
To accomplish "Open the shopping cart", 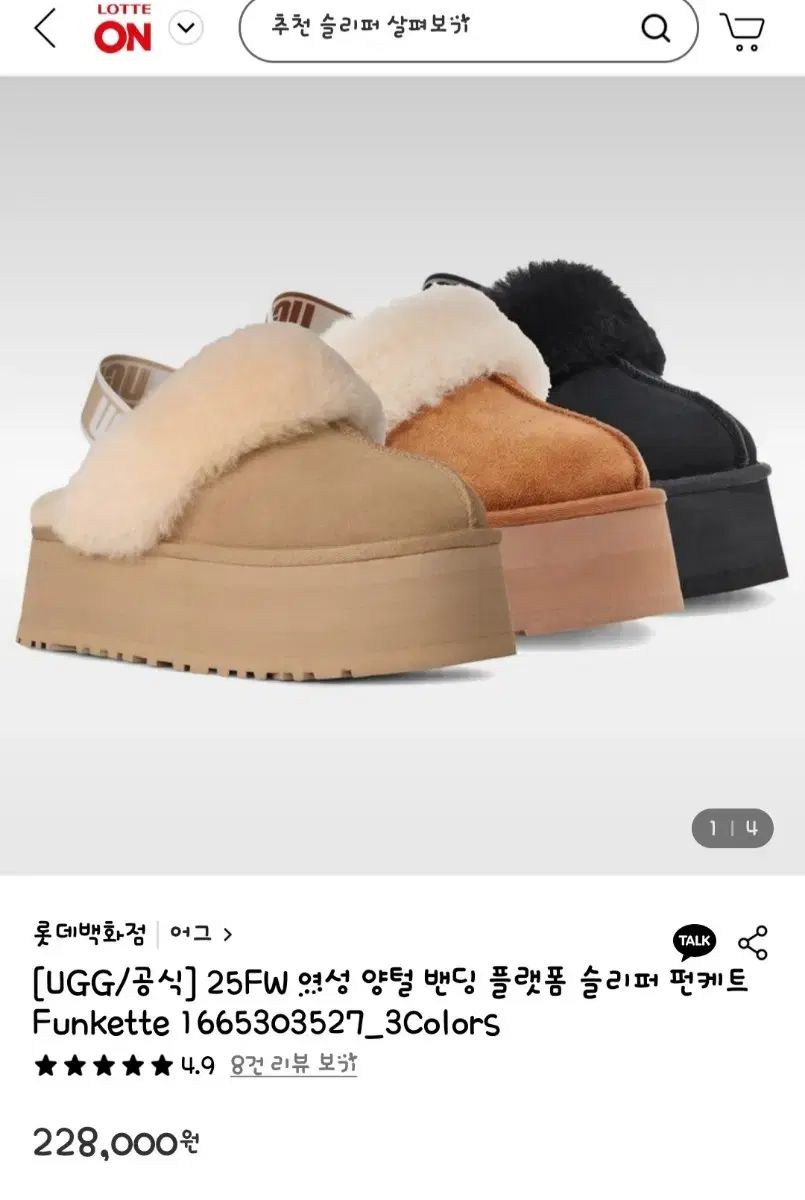I will coord(743,30).
